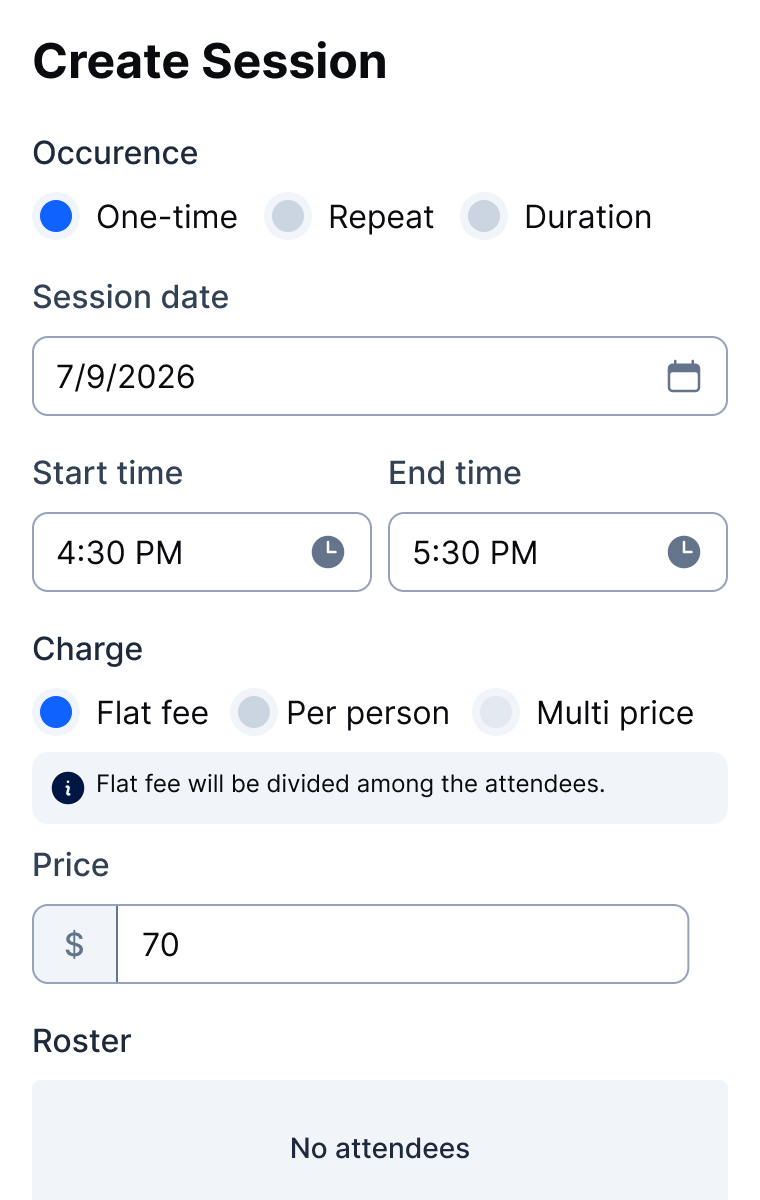Select the Duration occurrence option

(x=484, y=216)
